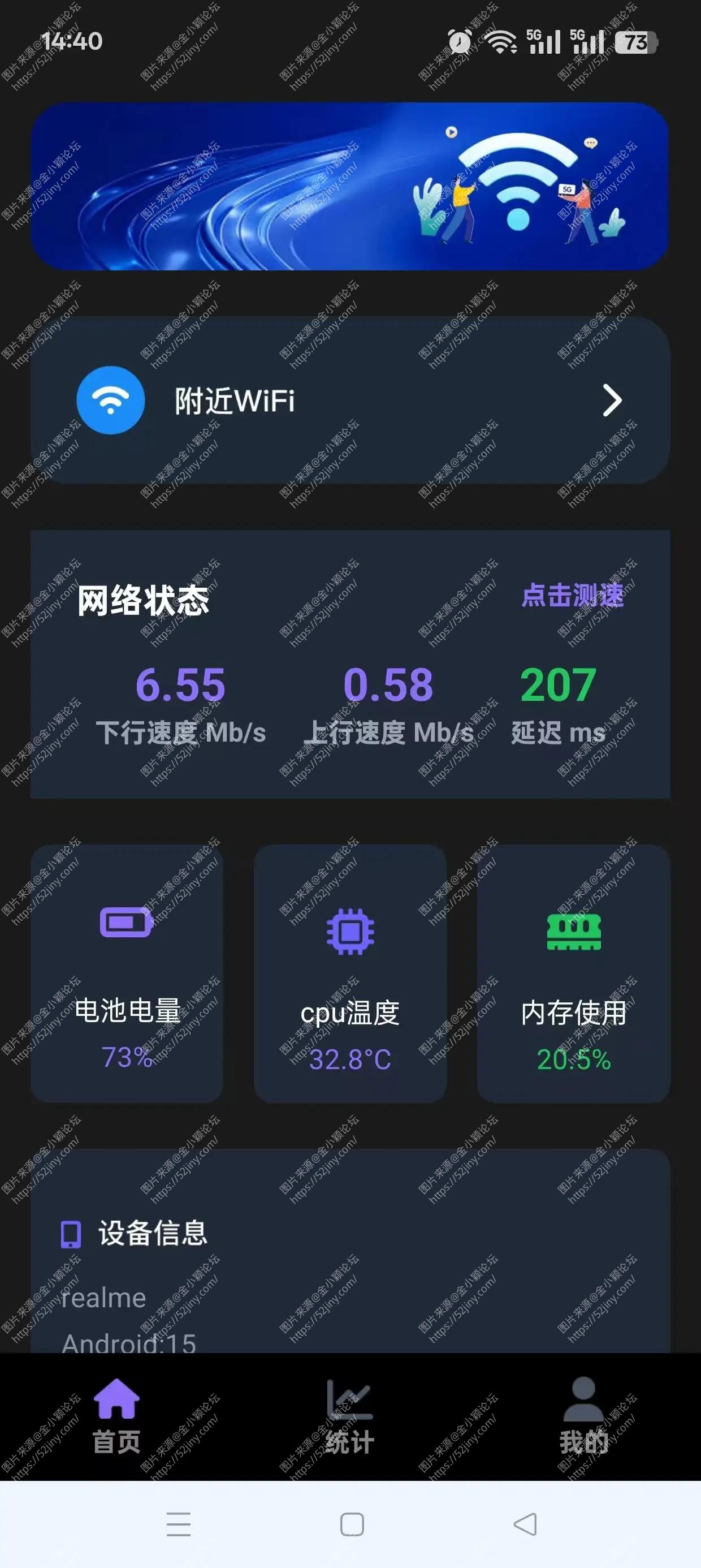The image size is (701, 1568).
Task: Open the 内存使用 card
Action: tap(573, 973)
